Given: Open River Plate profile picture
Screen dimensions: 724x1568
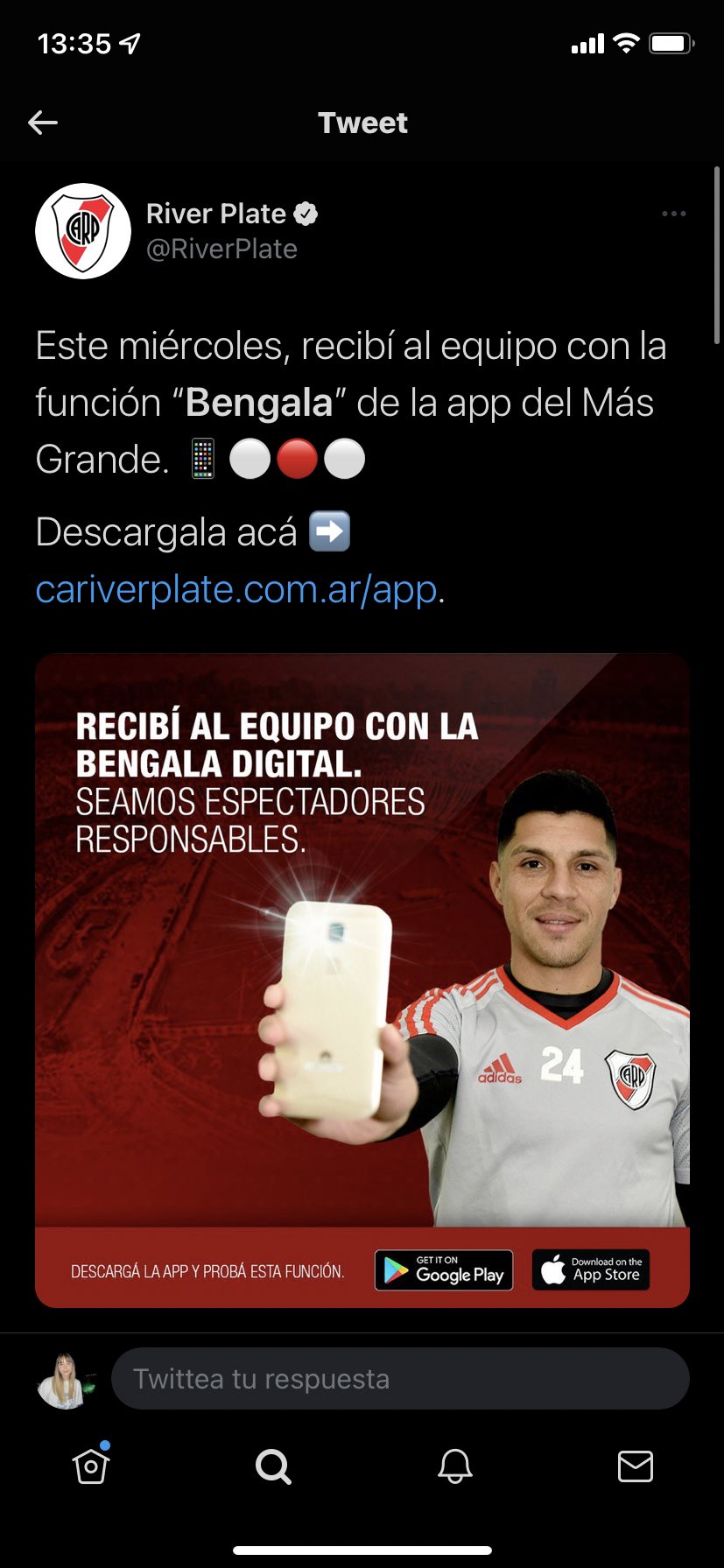Looking at the screenshot, I should click(83, 231).
